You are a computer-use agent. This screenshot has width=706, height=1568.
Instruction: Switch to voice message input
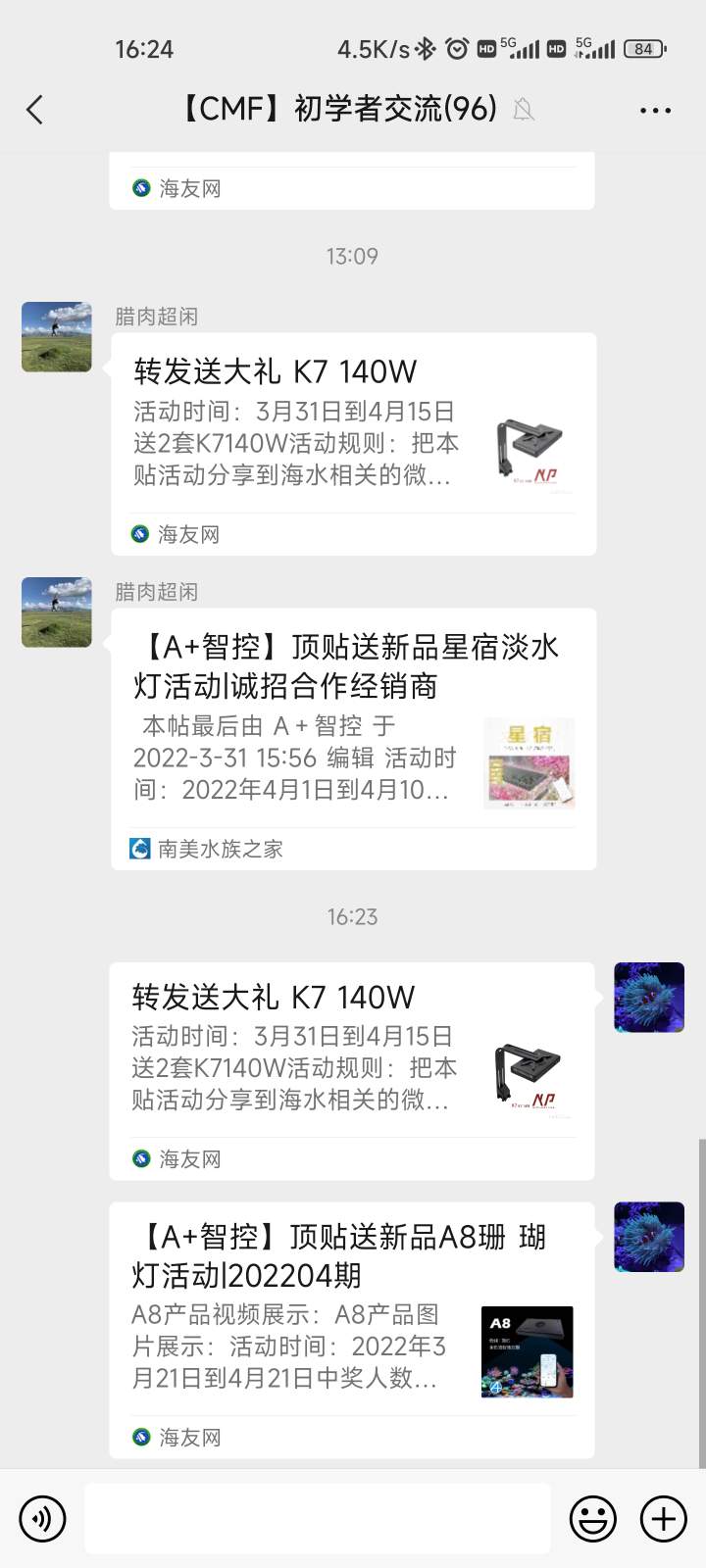coord(42,1519)
